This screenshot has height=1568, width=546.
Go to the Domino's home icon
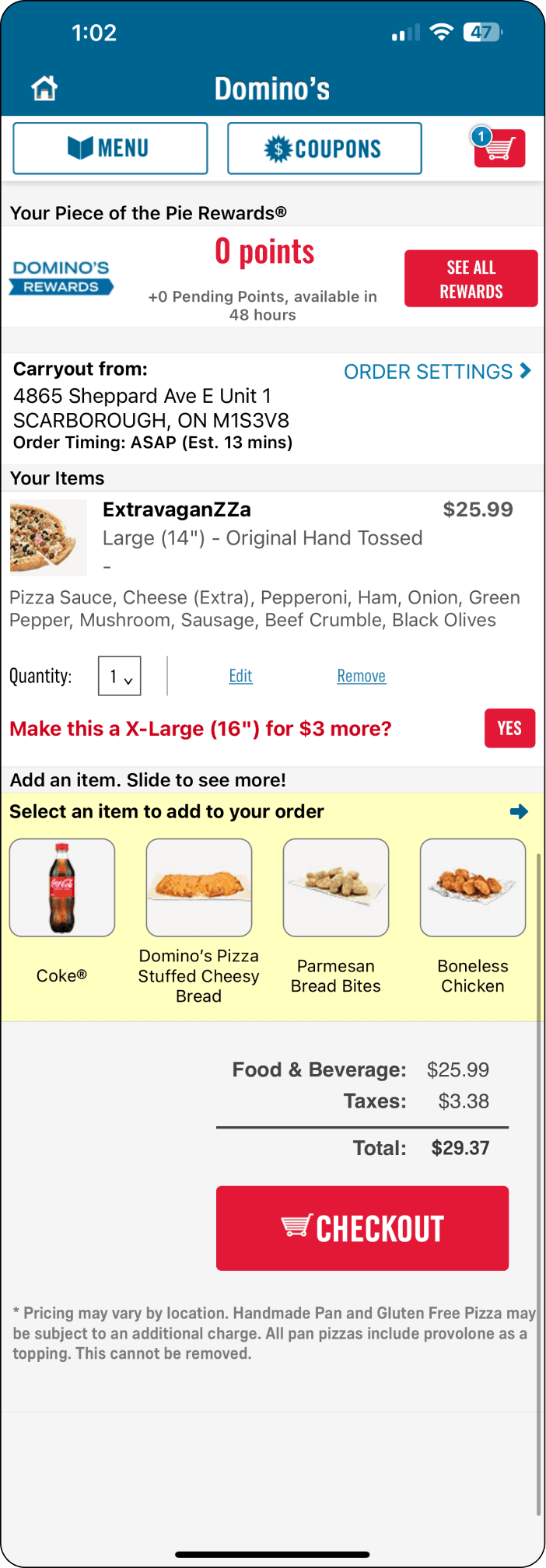44,88
